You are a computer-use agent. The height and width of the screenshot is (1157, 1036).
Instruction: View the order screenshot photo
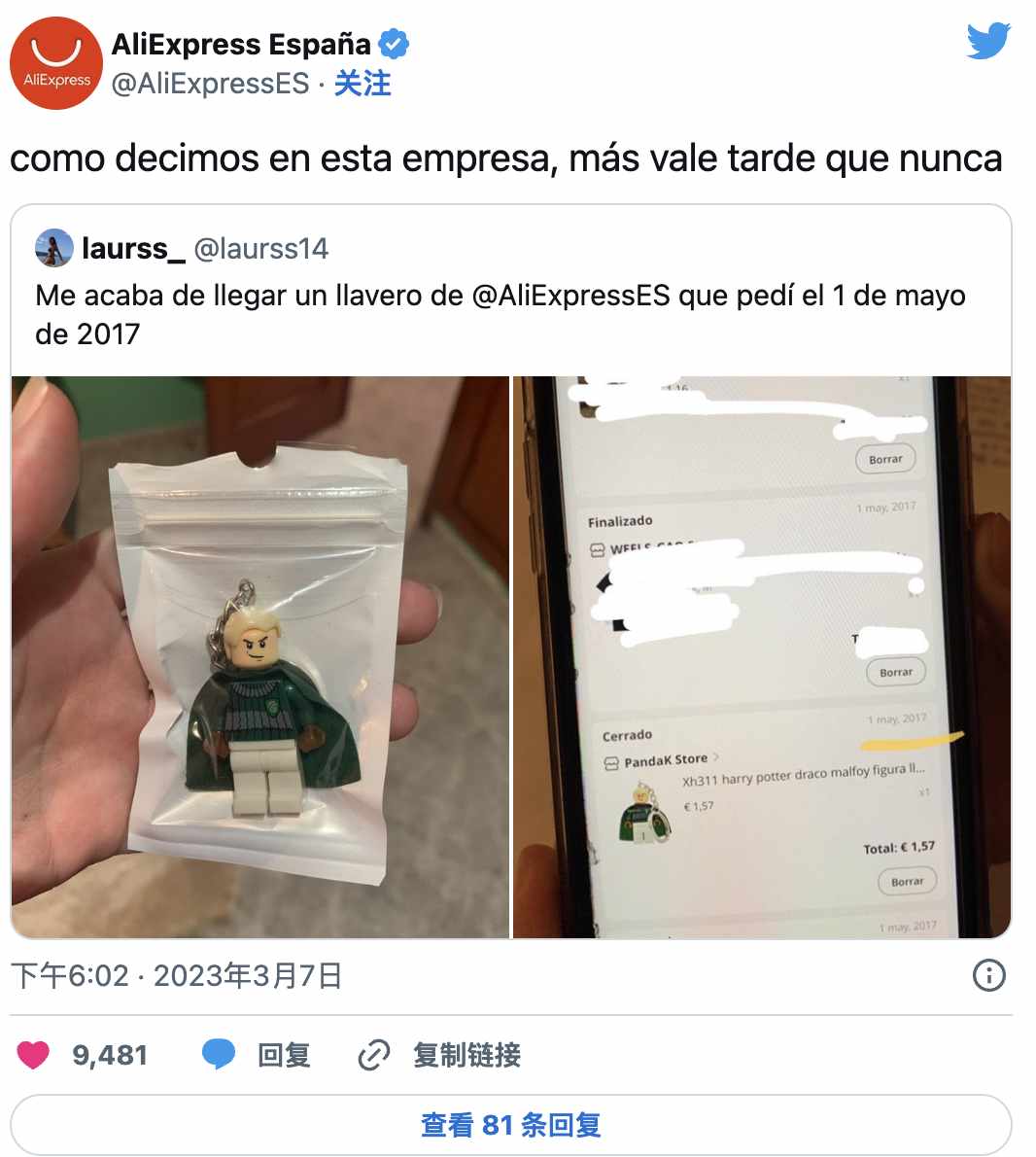pos(761,656)
